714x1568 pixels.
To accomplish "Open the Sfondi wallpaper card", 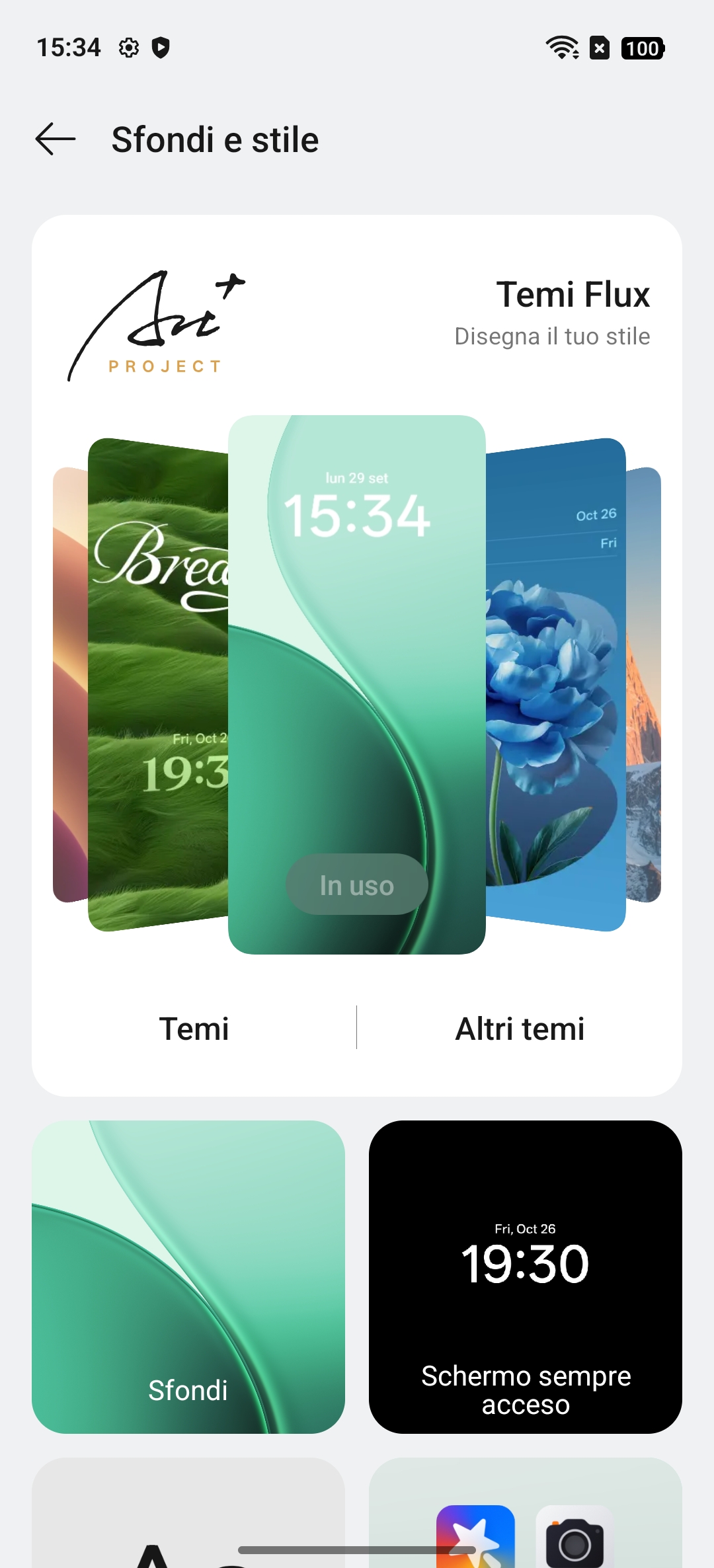I will tap(188, 1276).
